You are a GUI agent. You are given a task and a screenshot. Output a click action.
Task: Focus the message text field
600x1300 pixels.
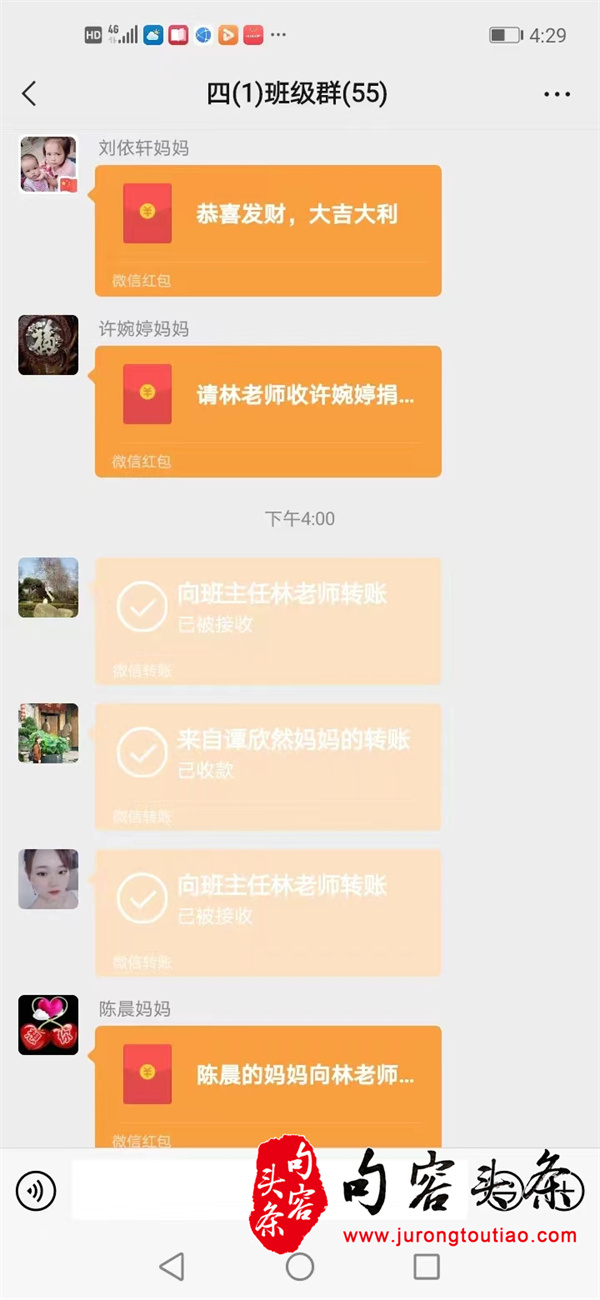[160, 1190]
